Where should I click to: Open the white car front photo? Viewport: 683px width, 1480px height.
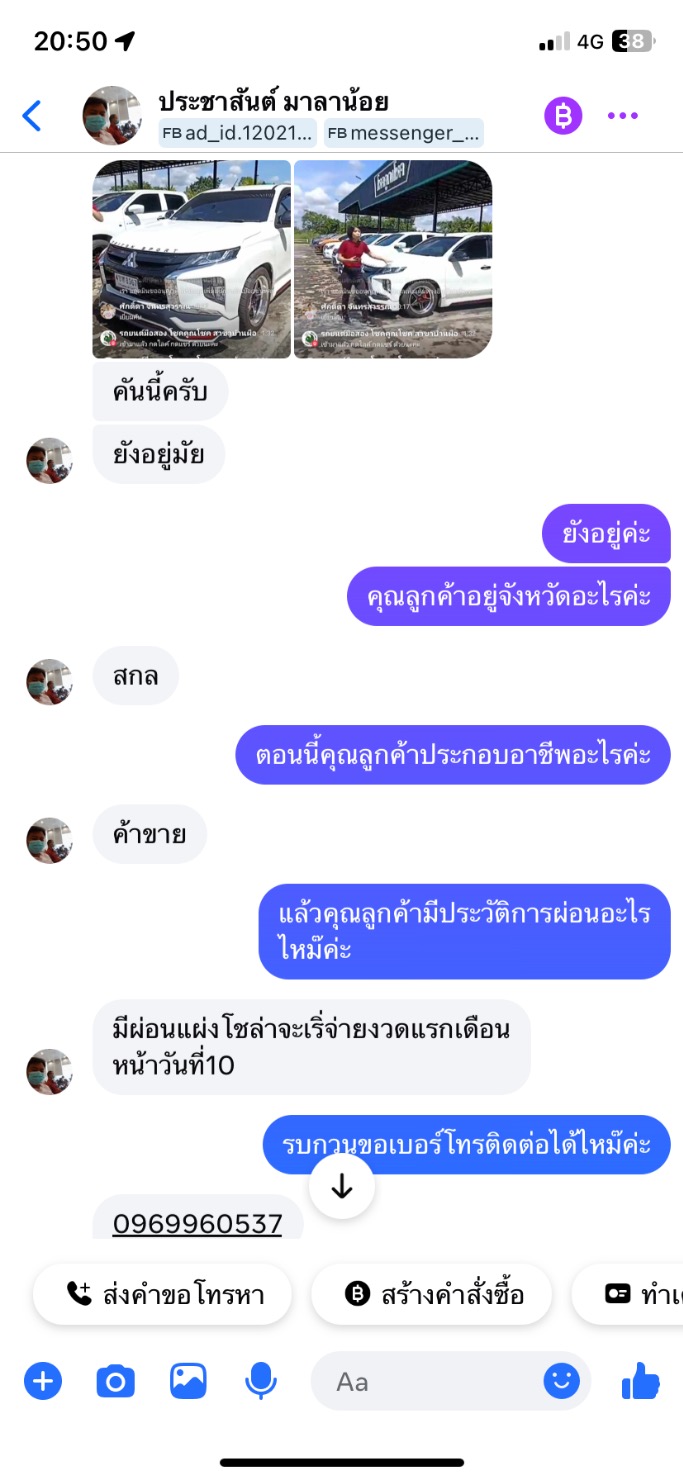(x=192, y=259)
